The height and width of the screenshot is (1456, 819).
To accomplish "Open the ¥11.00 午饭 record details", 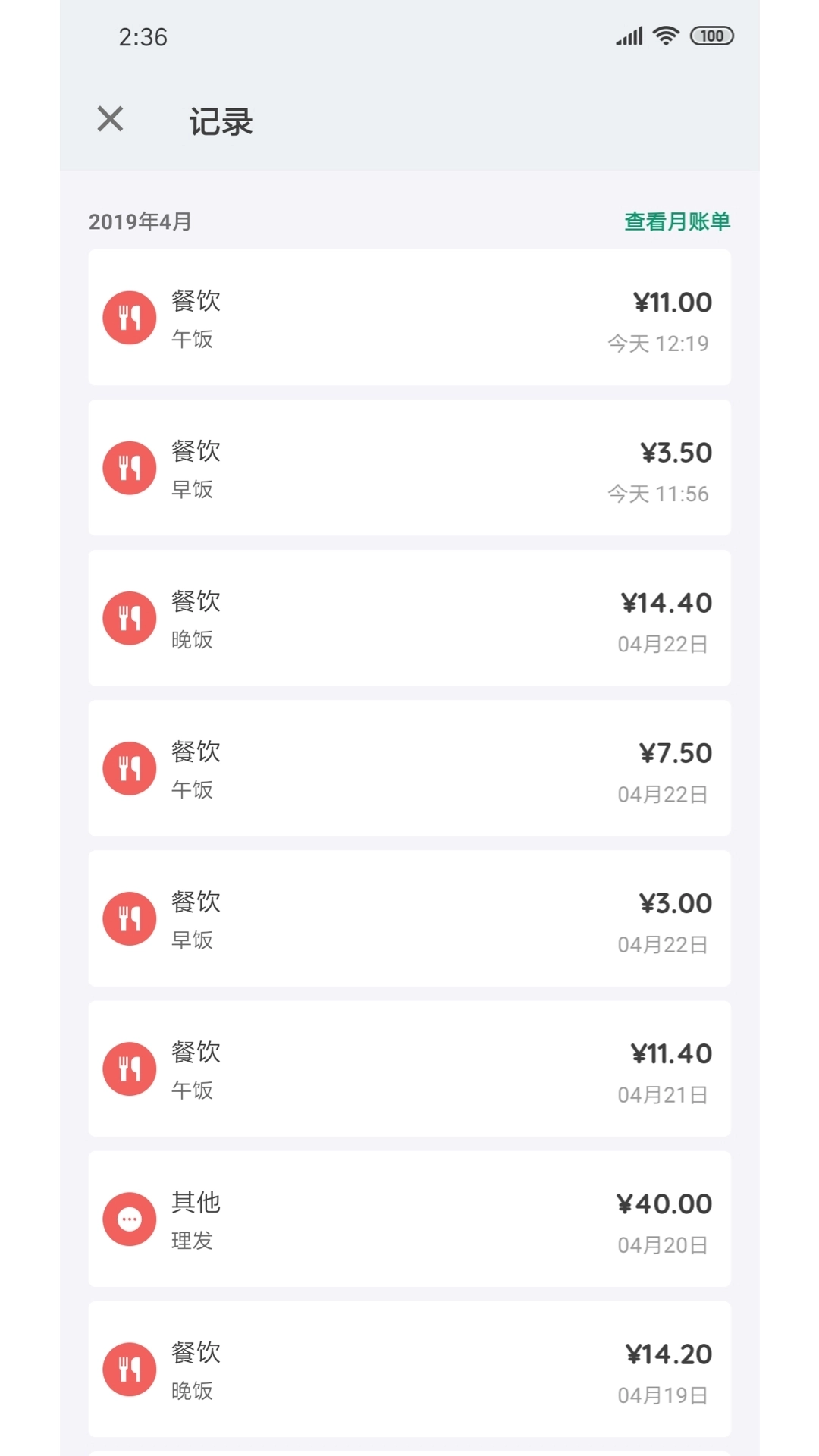I will coord(409,317).
